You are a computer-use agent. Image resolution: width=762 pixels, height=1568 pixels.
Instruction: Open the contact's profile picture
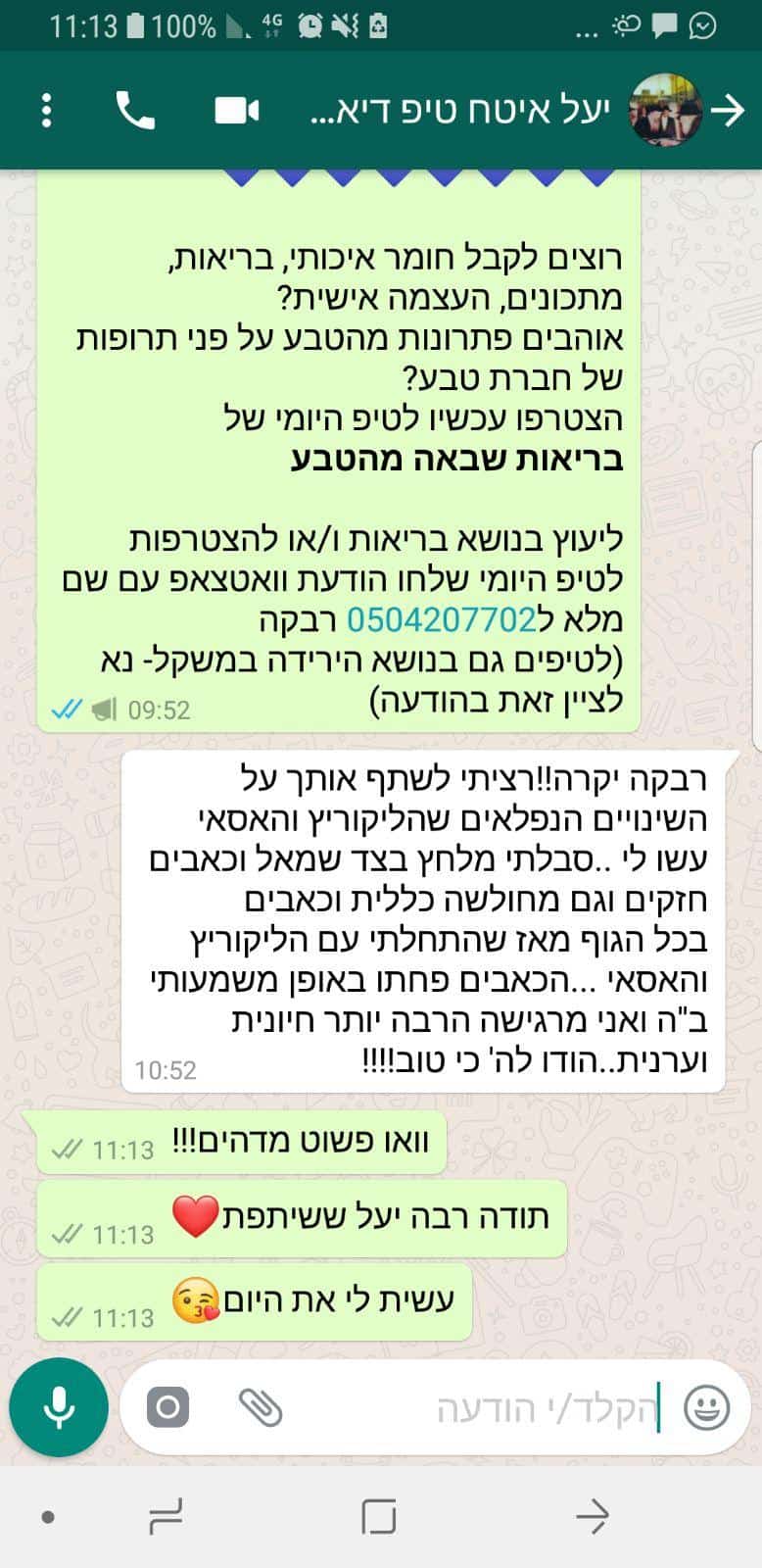[x=666, y=110]
